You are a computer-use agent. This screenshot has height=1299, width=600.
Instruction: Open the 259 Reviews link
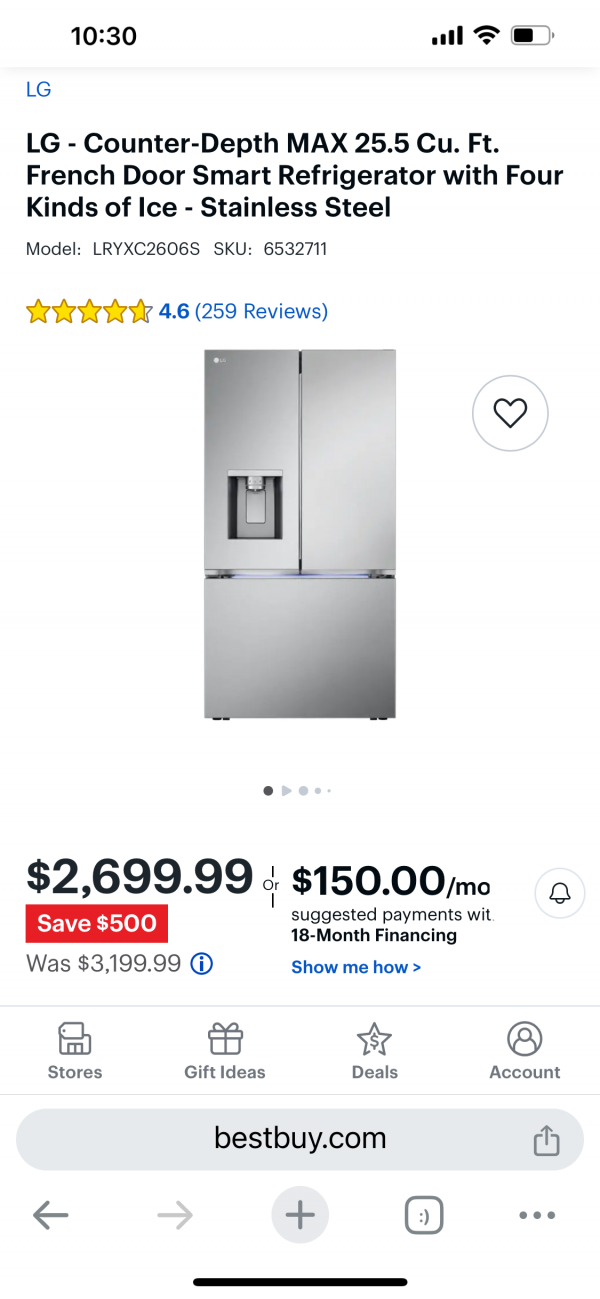coord(261,311)
